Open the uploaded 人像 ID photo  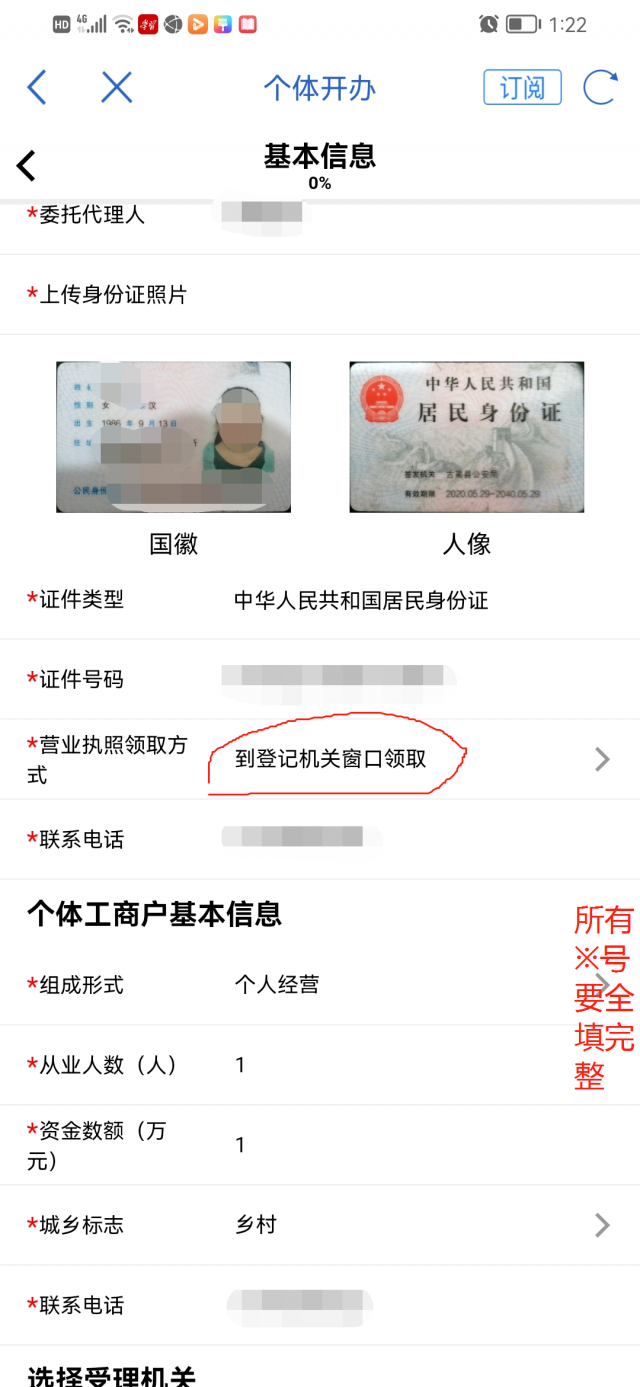(466, 437)
